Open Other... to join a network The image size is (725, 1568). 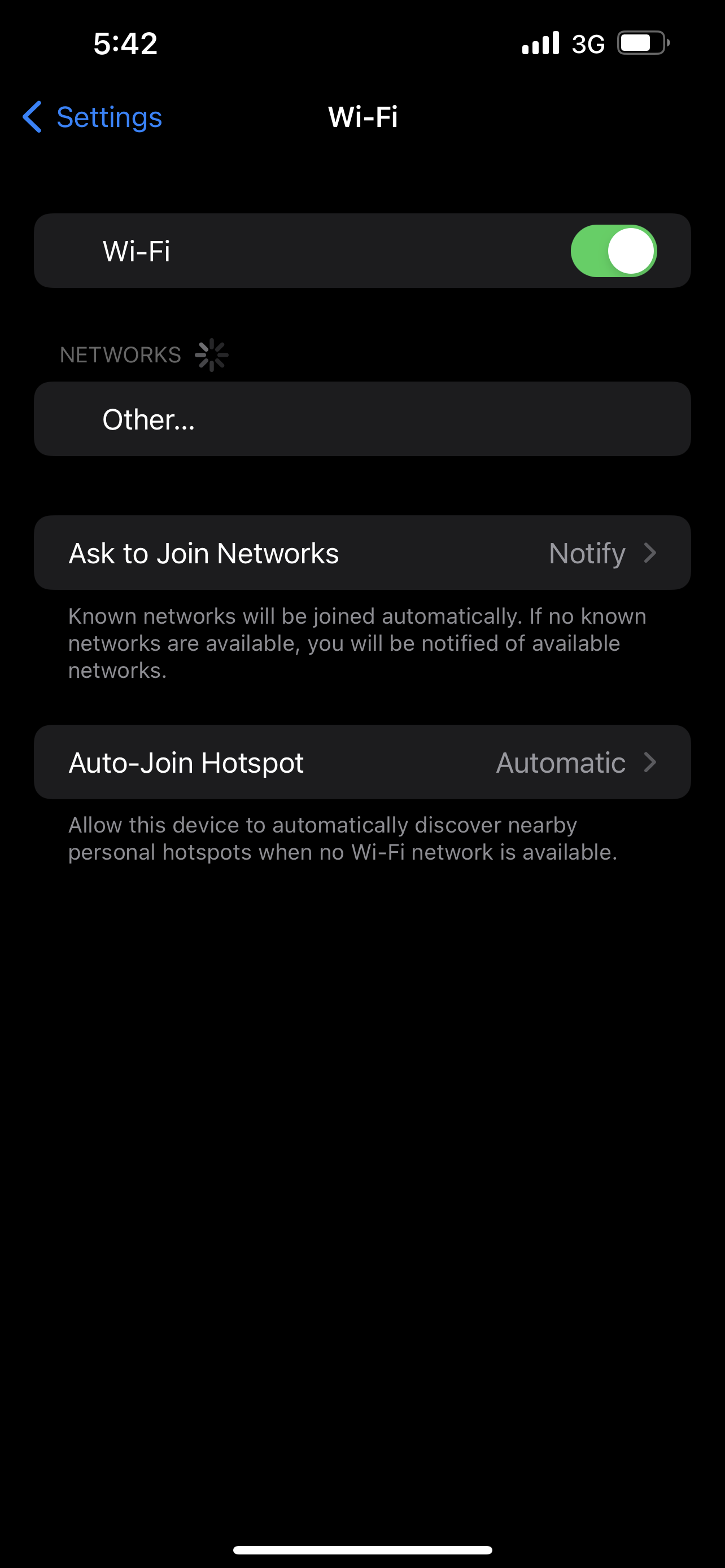point(361,419)
